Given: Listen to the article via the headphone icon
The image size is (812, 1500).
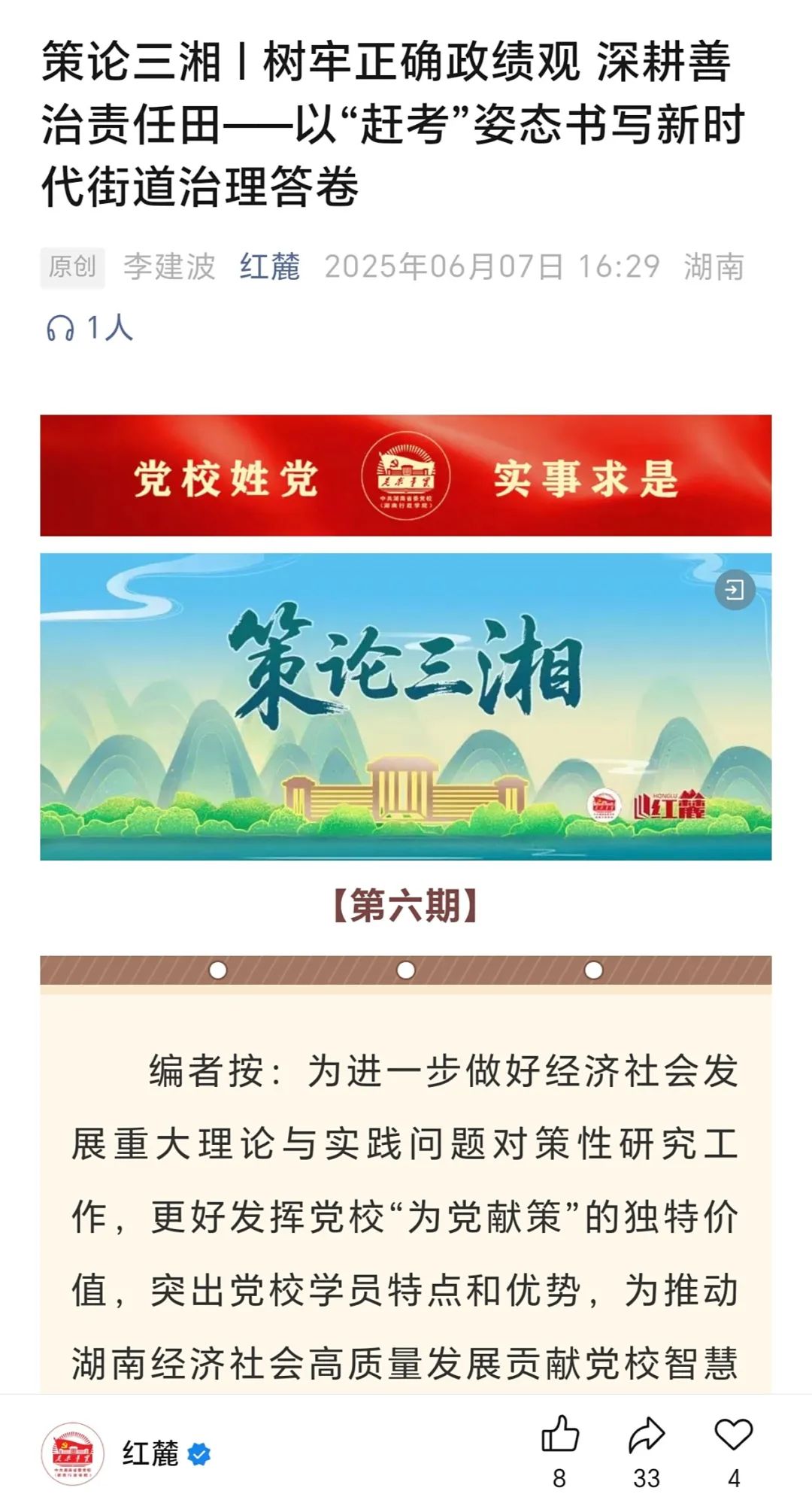Looking at the screenshot, I should pyautogui.click(x=60, y=328).
